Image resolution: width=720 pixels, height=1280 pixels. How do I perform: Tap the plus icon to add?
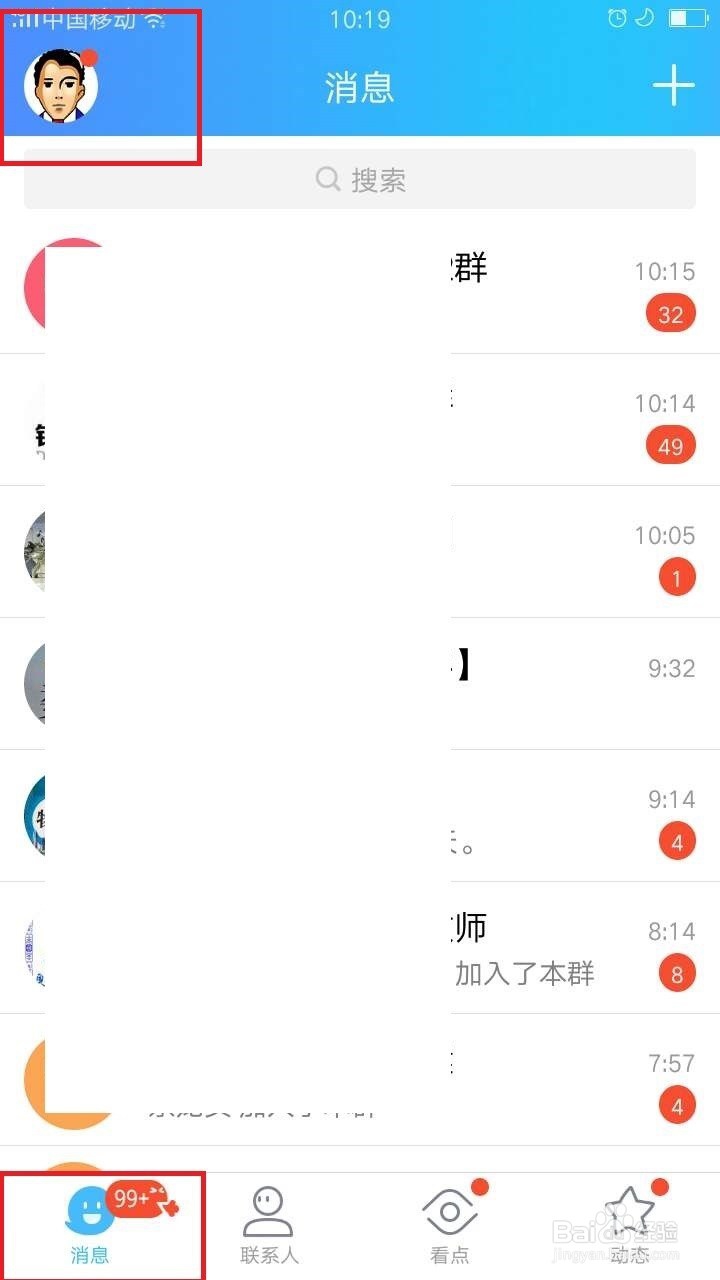(x=673, y=86)
